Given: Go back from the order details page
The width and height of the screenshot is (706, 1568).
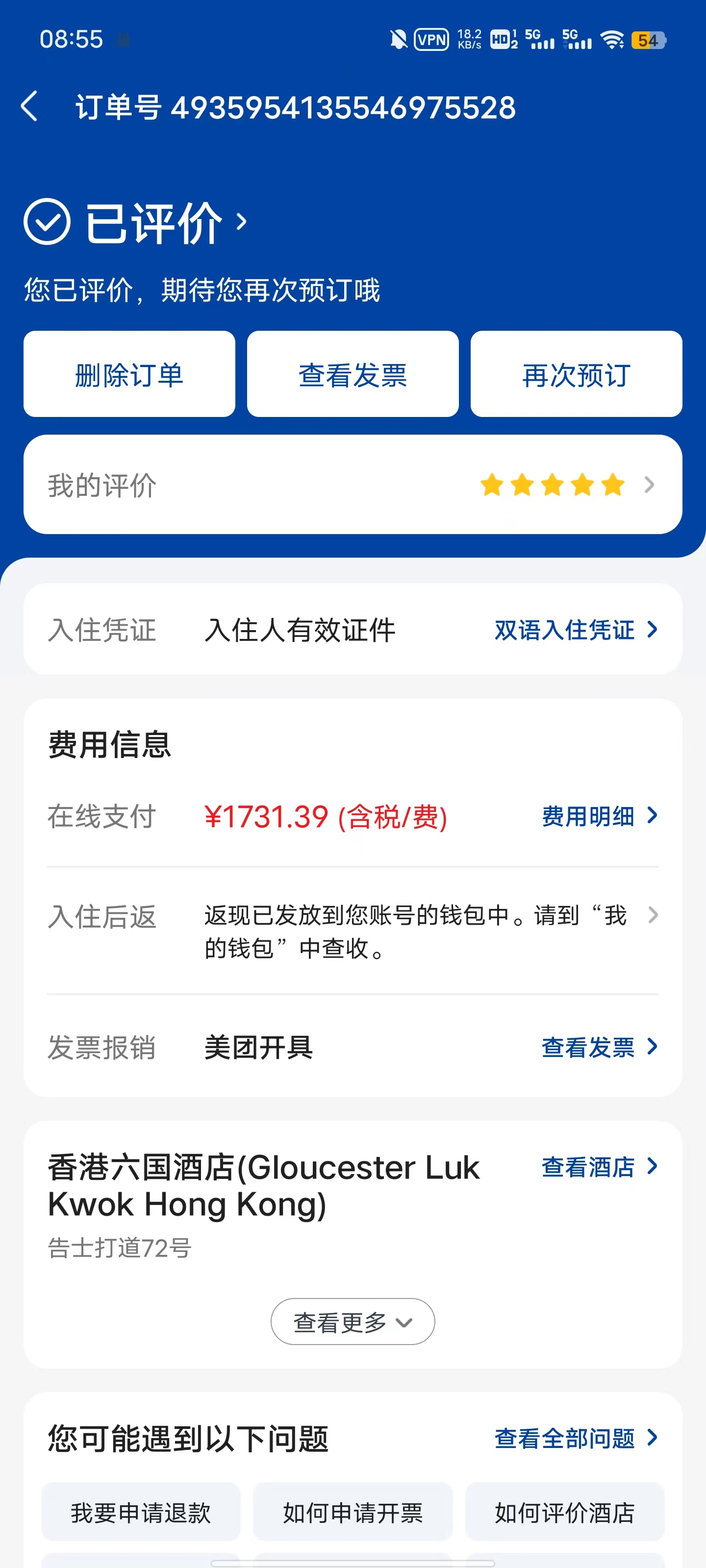Looking at the screenshot, I should [x=29, y=106].
